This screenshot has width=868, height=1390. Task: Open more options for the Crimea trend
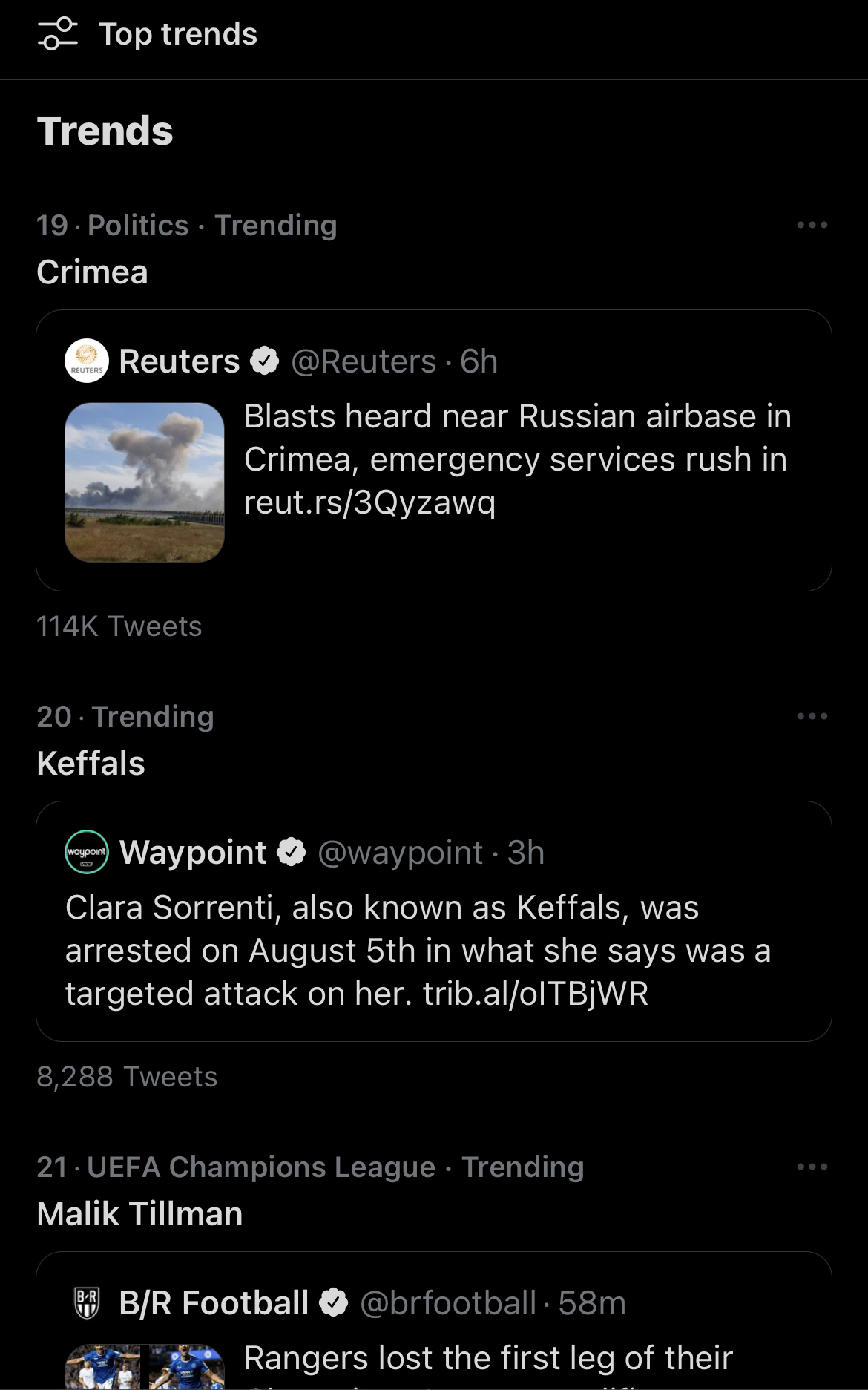pos(812,225)
